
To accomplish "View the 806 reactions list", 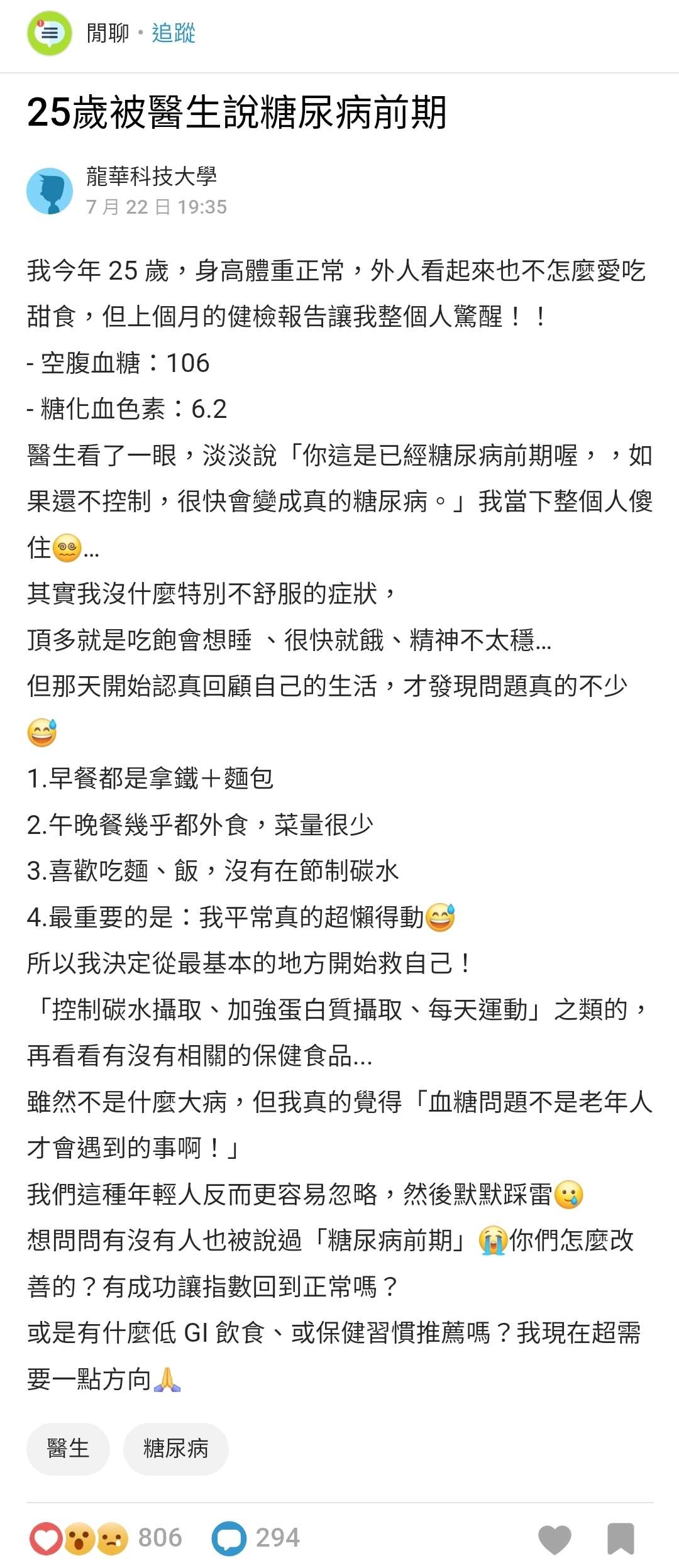I will (x=105, y=1538).
